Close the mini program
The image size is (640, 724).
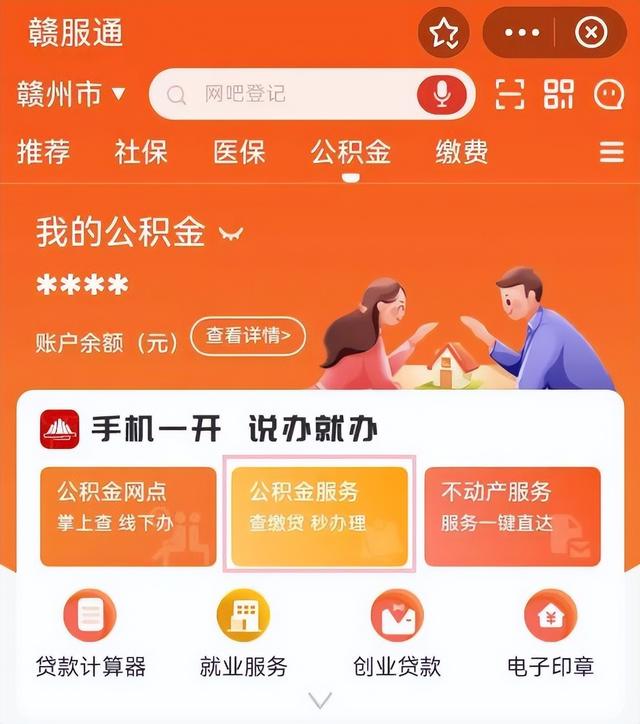(591, 33)
